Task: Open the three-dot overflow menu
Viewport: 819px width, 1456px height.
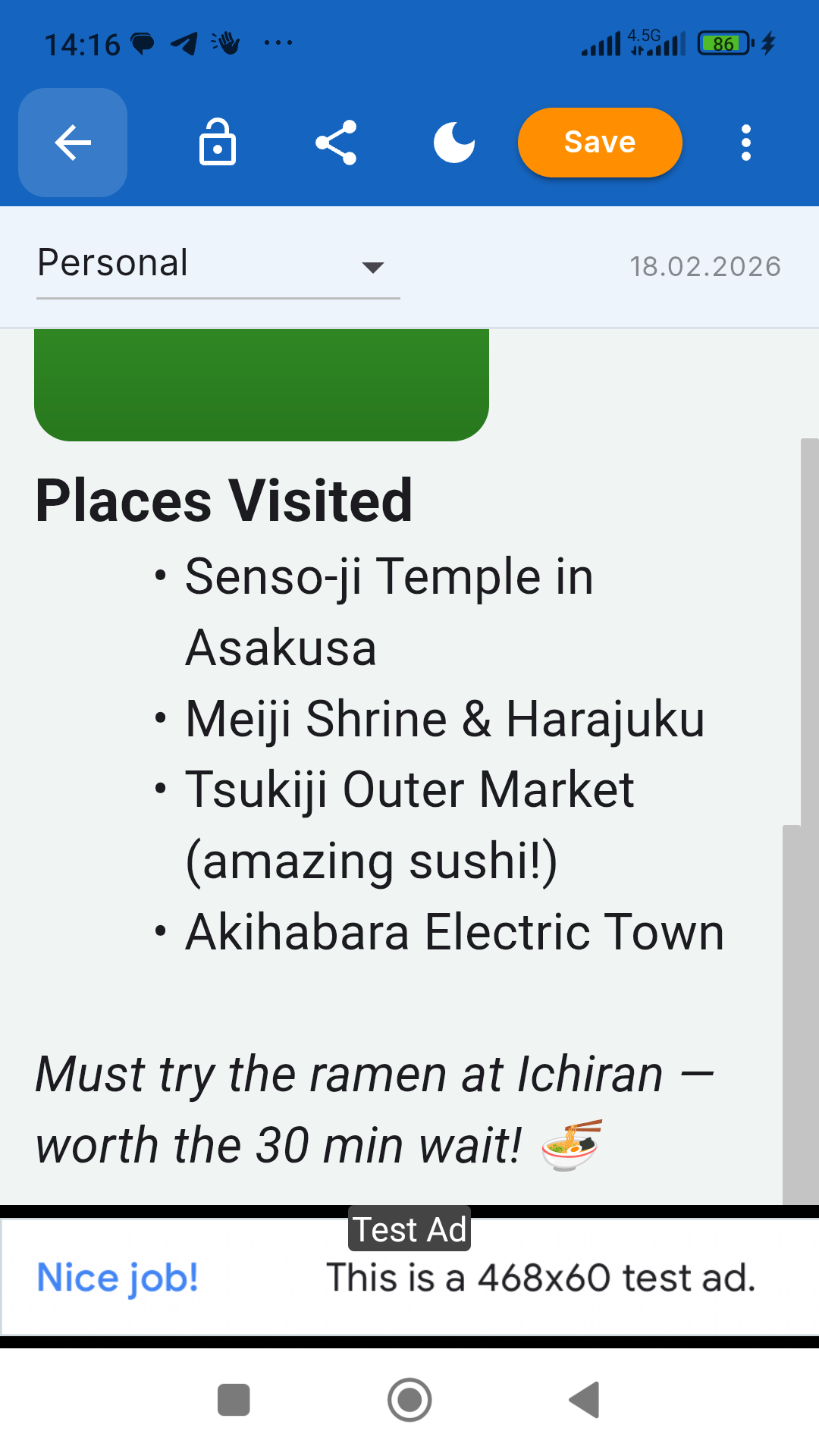Action: click(x=746, y=143)
